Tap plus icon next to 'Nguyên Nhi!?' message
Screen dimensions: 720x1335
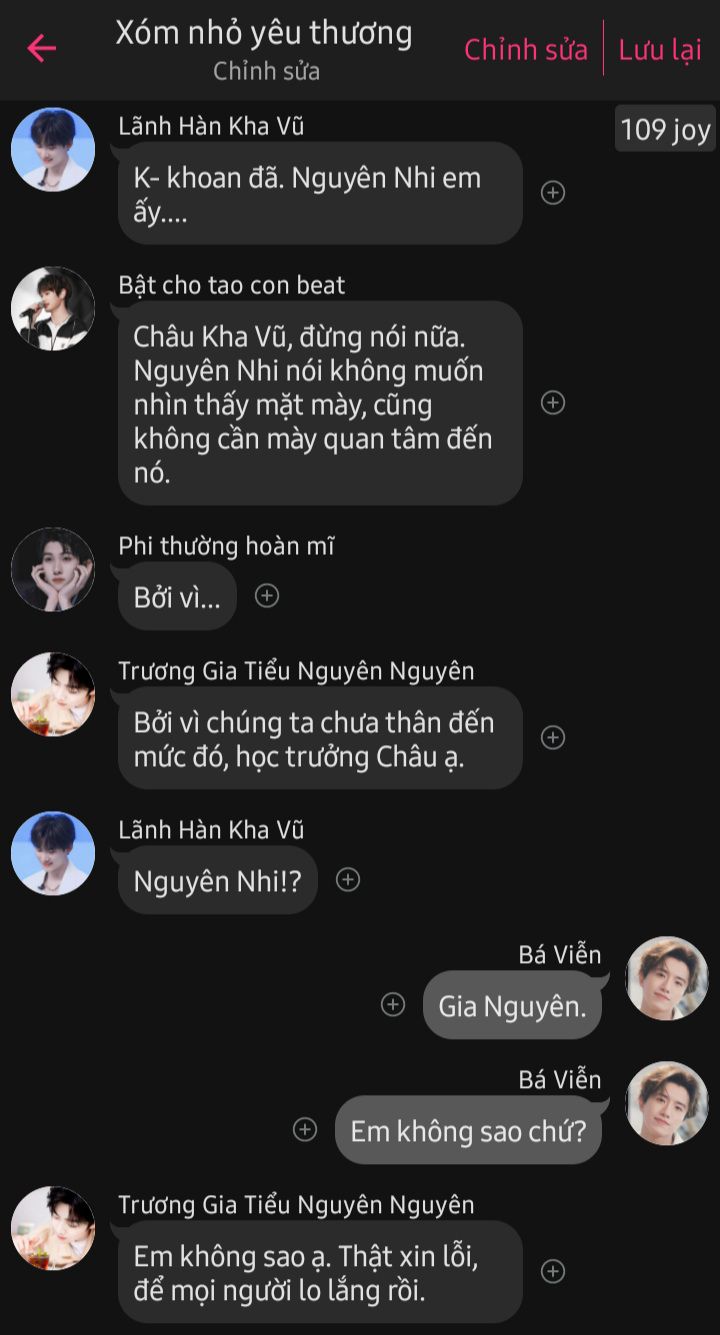pos(347,880)
